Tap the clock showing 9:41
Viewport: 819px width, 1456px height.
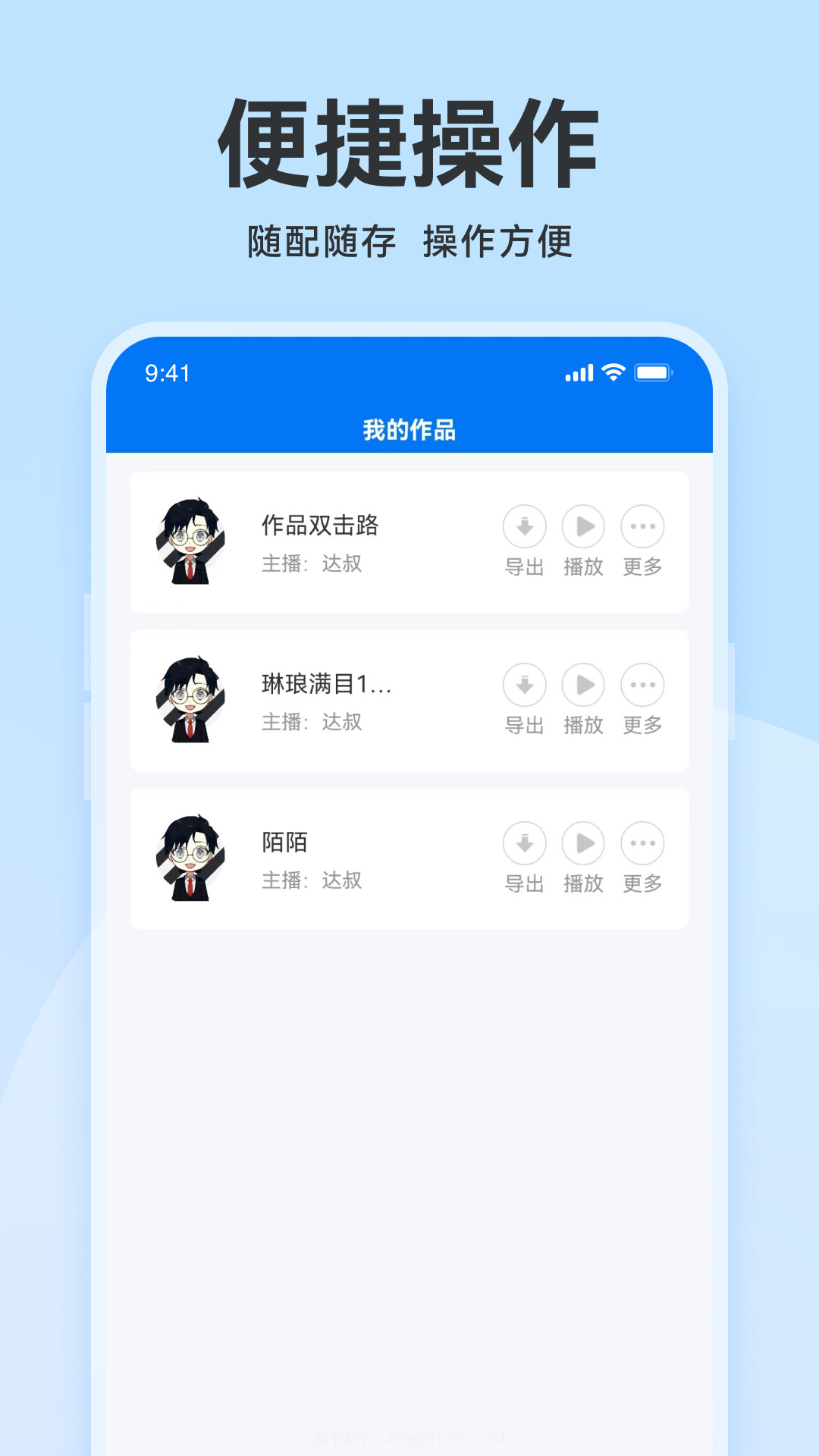click(x=166, y=372)
